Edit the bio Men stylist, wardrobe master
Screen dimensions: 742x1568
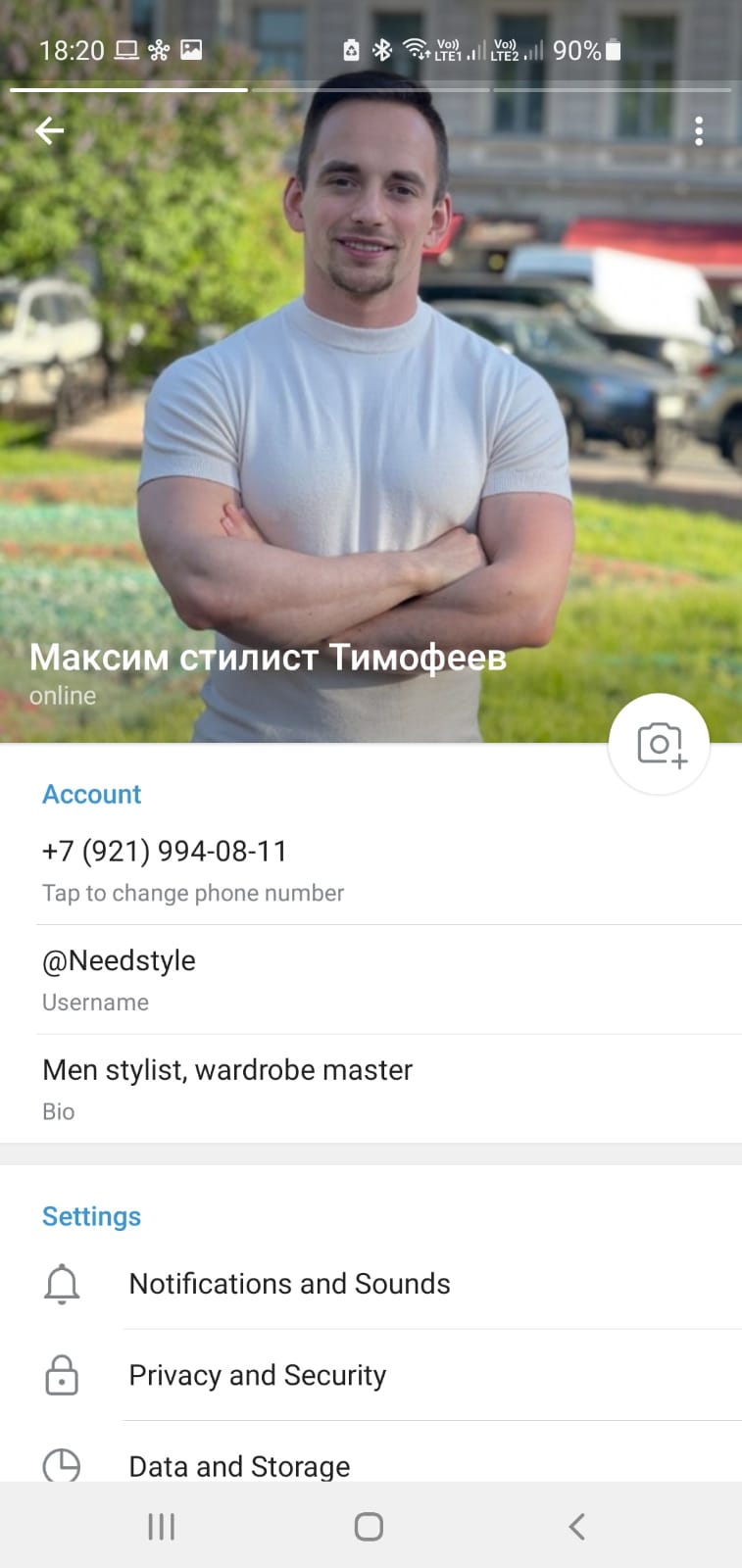371,1089
